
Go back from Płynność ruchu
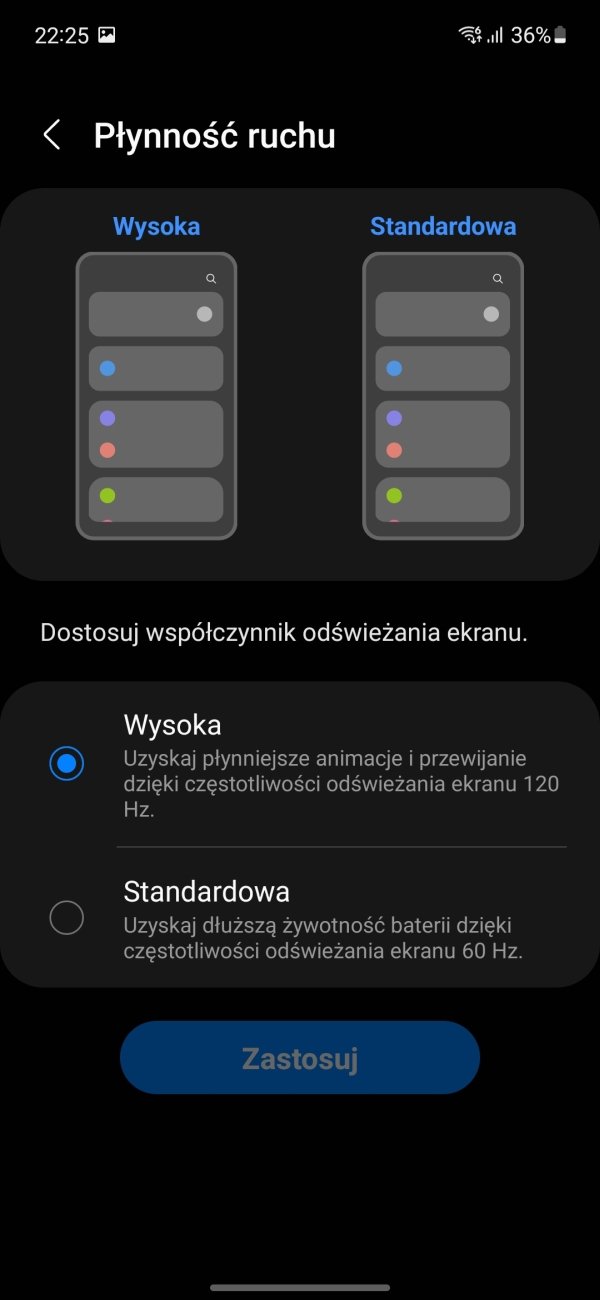click(52, 135)
